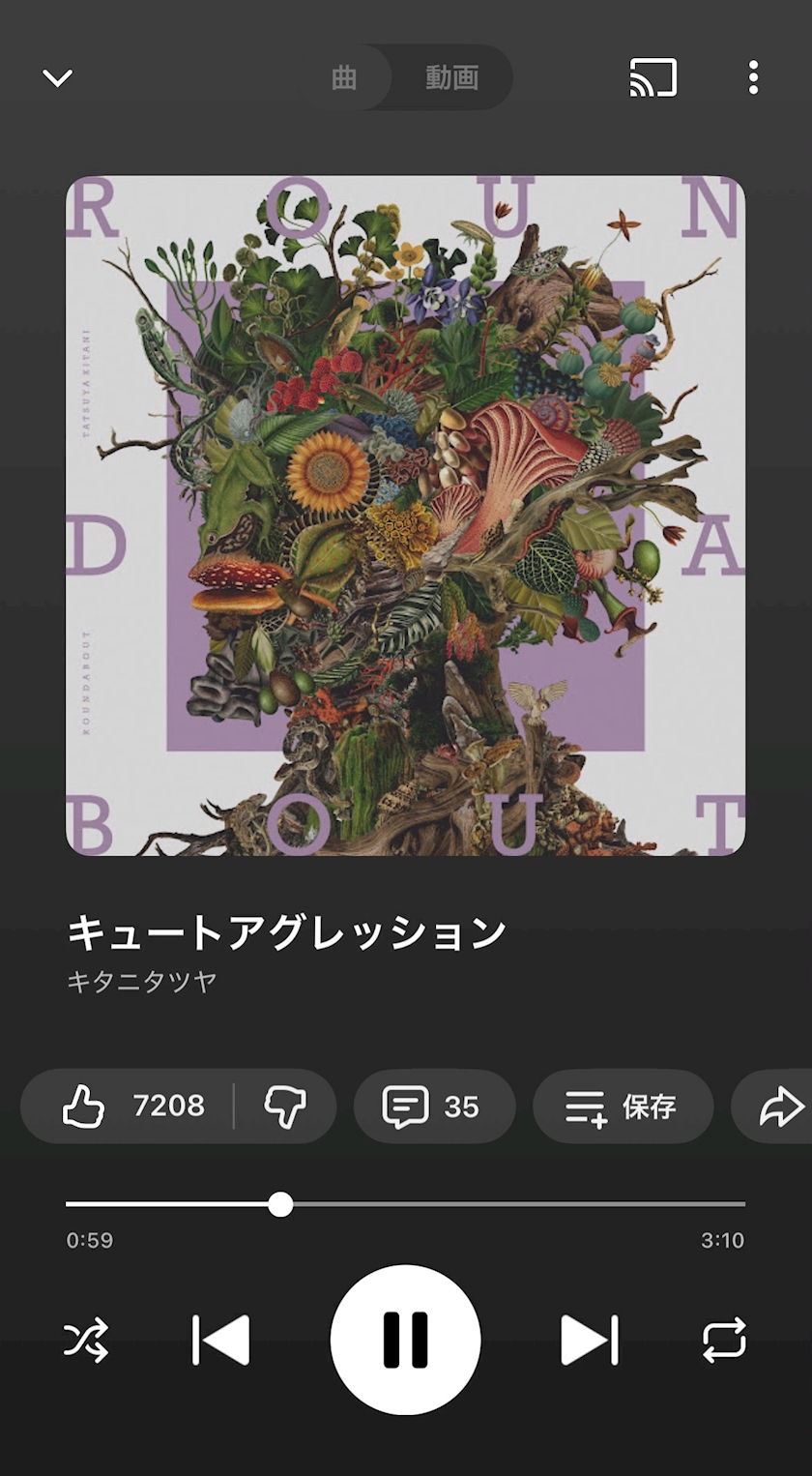Image resolution: width=812 pixels, height=1476 pixels.
Task: Cast to a nearby device
Action: [x=653, y=78]
